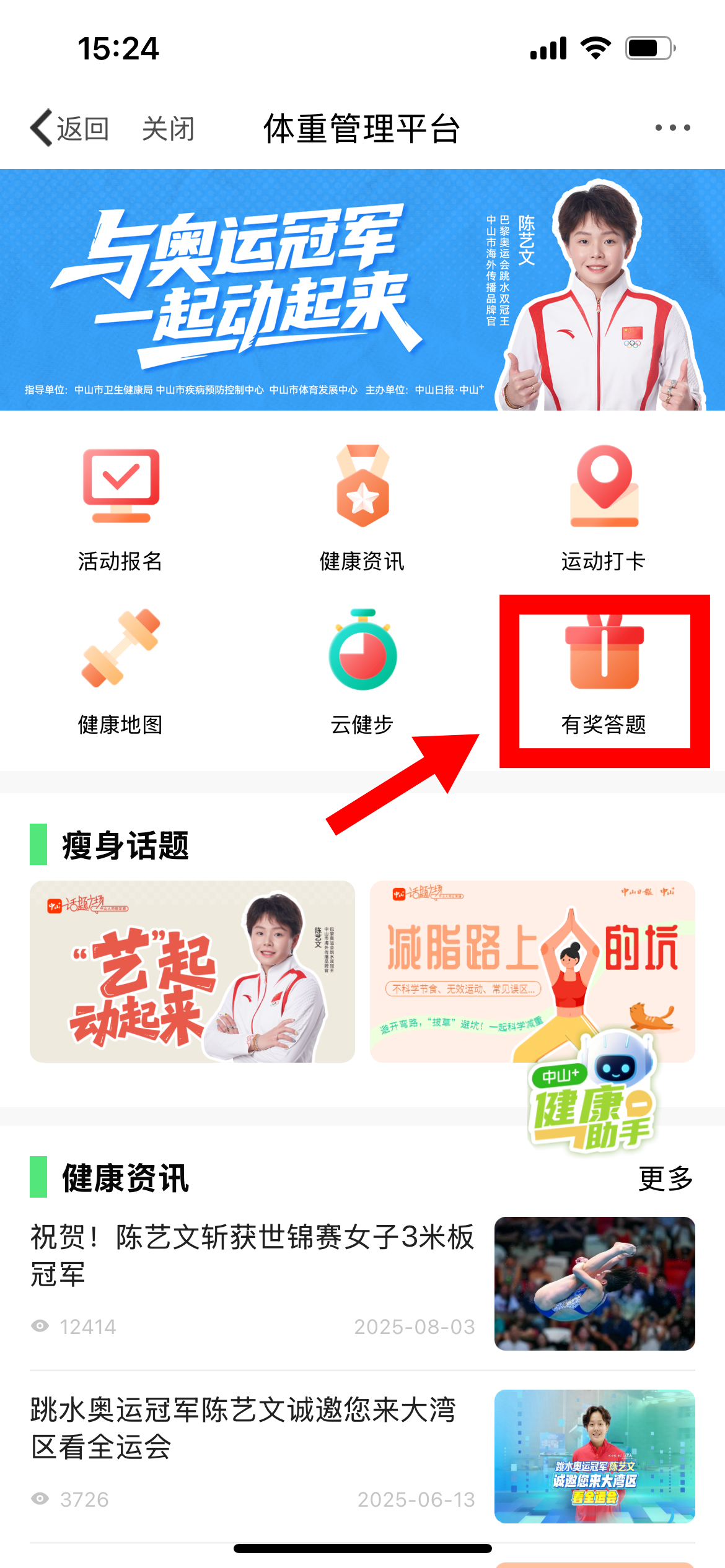Open the three-dot overflow menu

(x=672, y=128)
